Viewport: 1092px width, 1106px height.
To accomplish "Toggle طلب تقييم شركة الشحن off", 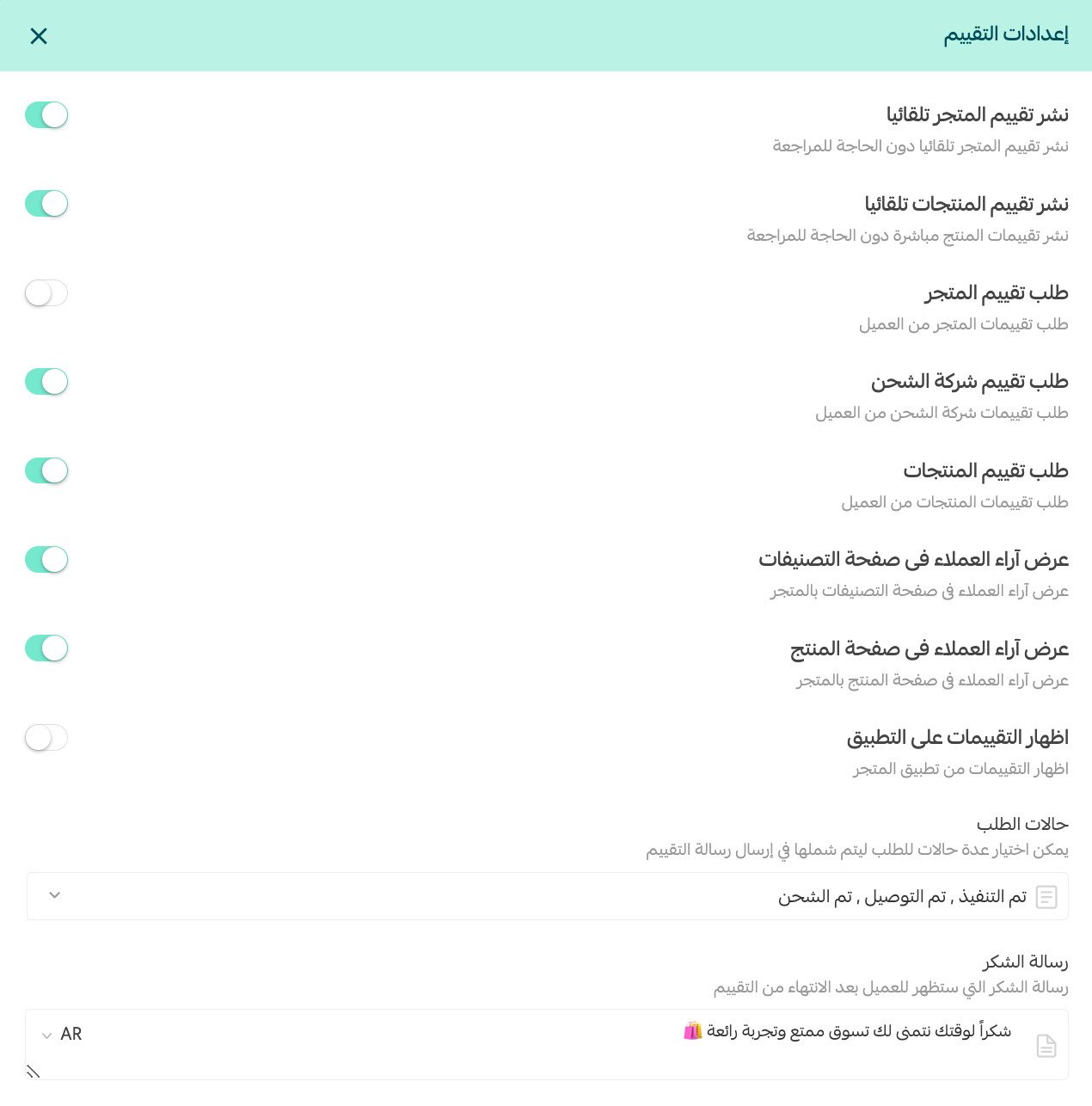I will tap(46, 382).
